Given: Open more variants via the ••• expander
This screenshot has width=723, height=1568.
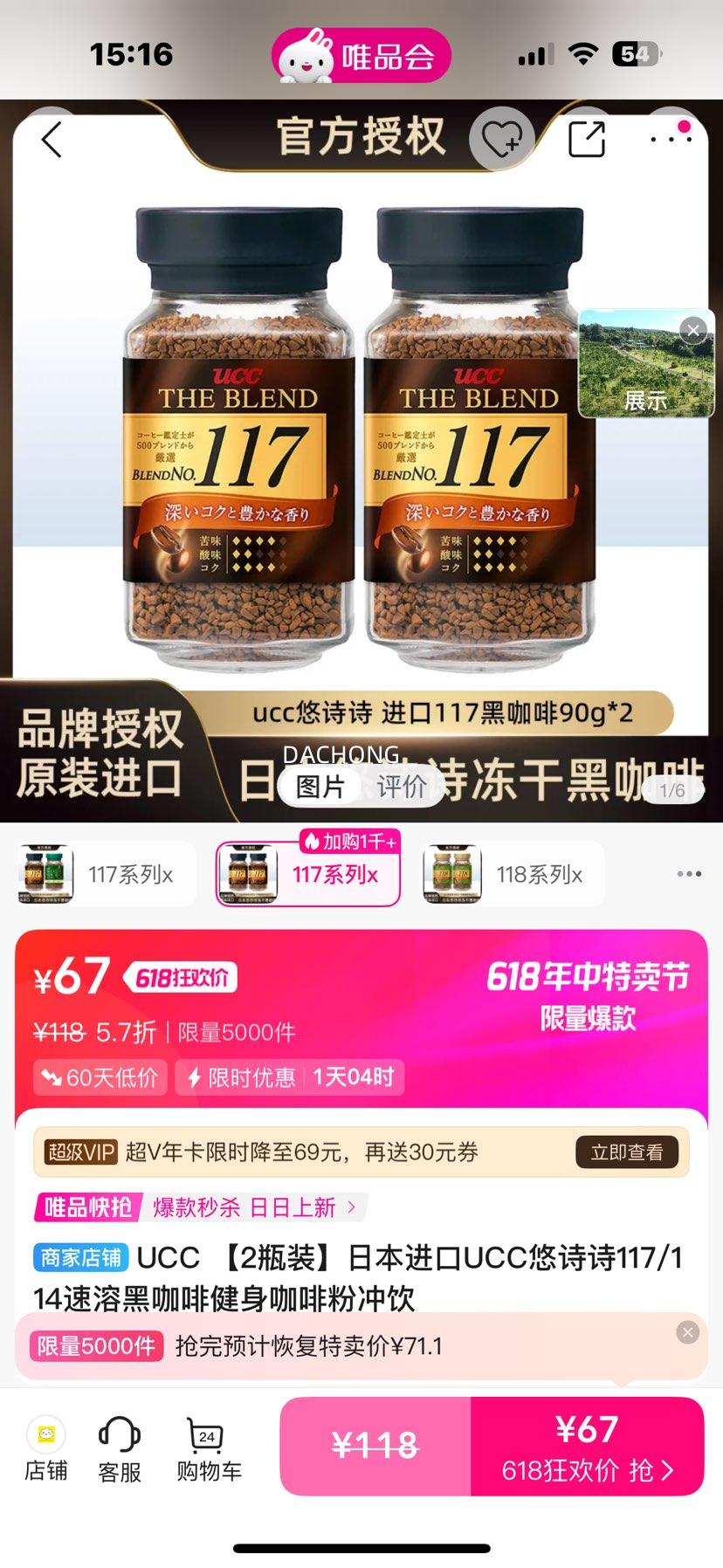Looking at the screenshot, I should 688,873.
